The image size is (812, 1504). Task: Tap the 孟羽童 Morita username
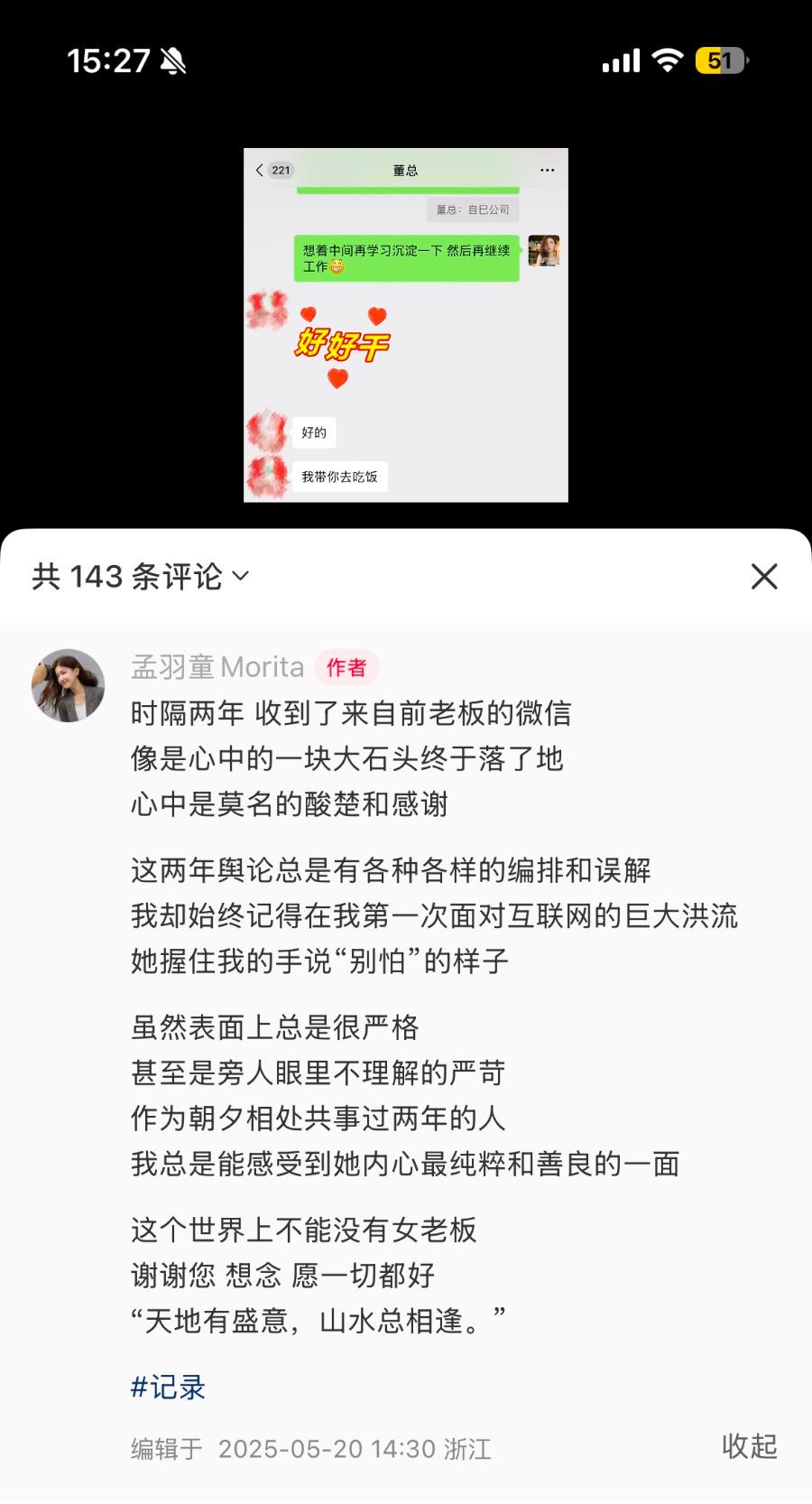(217, 667)
